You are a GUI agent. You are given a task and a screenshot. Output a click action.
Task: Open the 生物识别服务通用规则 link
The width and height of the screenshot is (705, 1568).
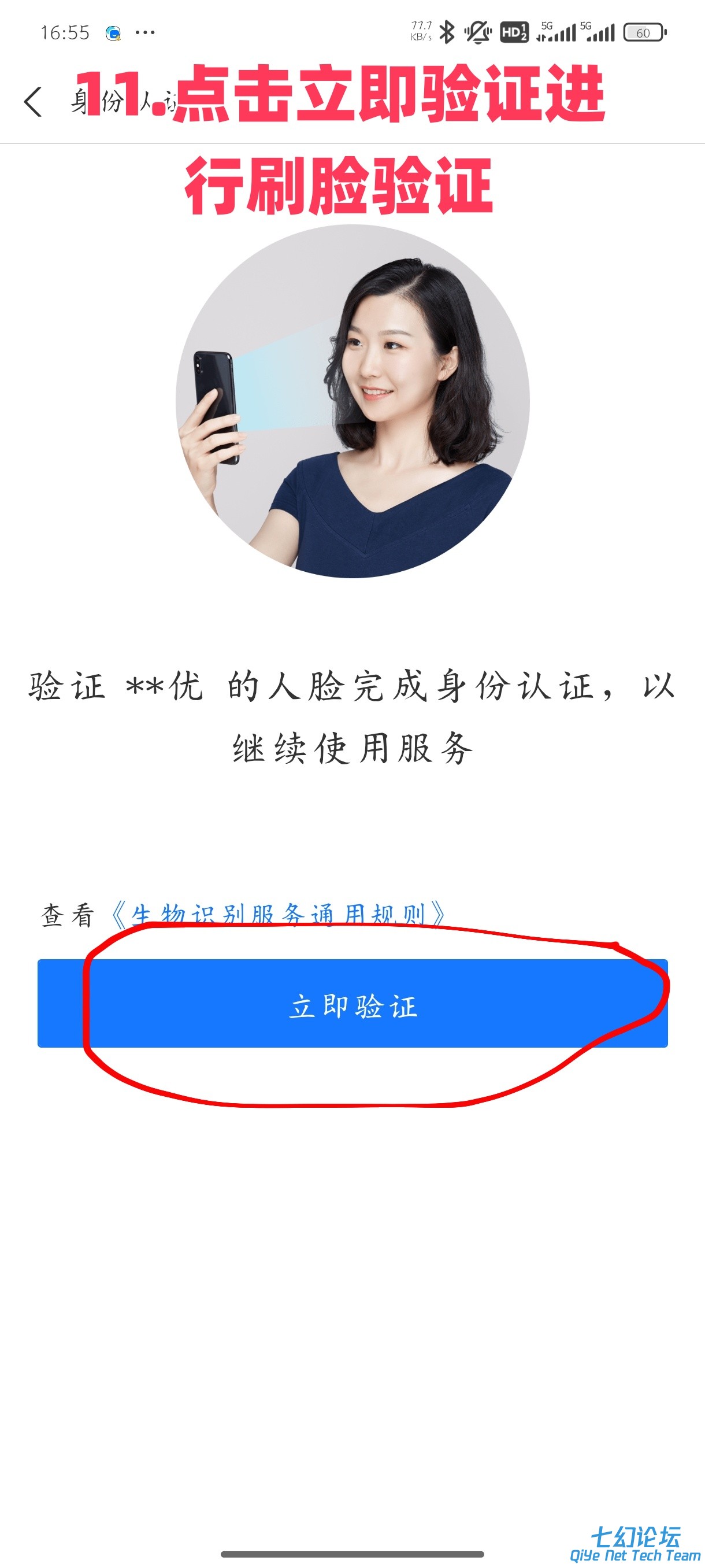279,914
